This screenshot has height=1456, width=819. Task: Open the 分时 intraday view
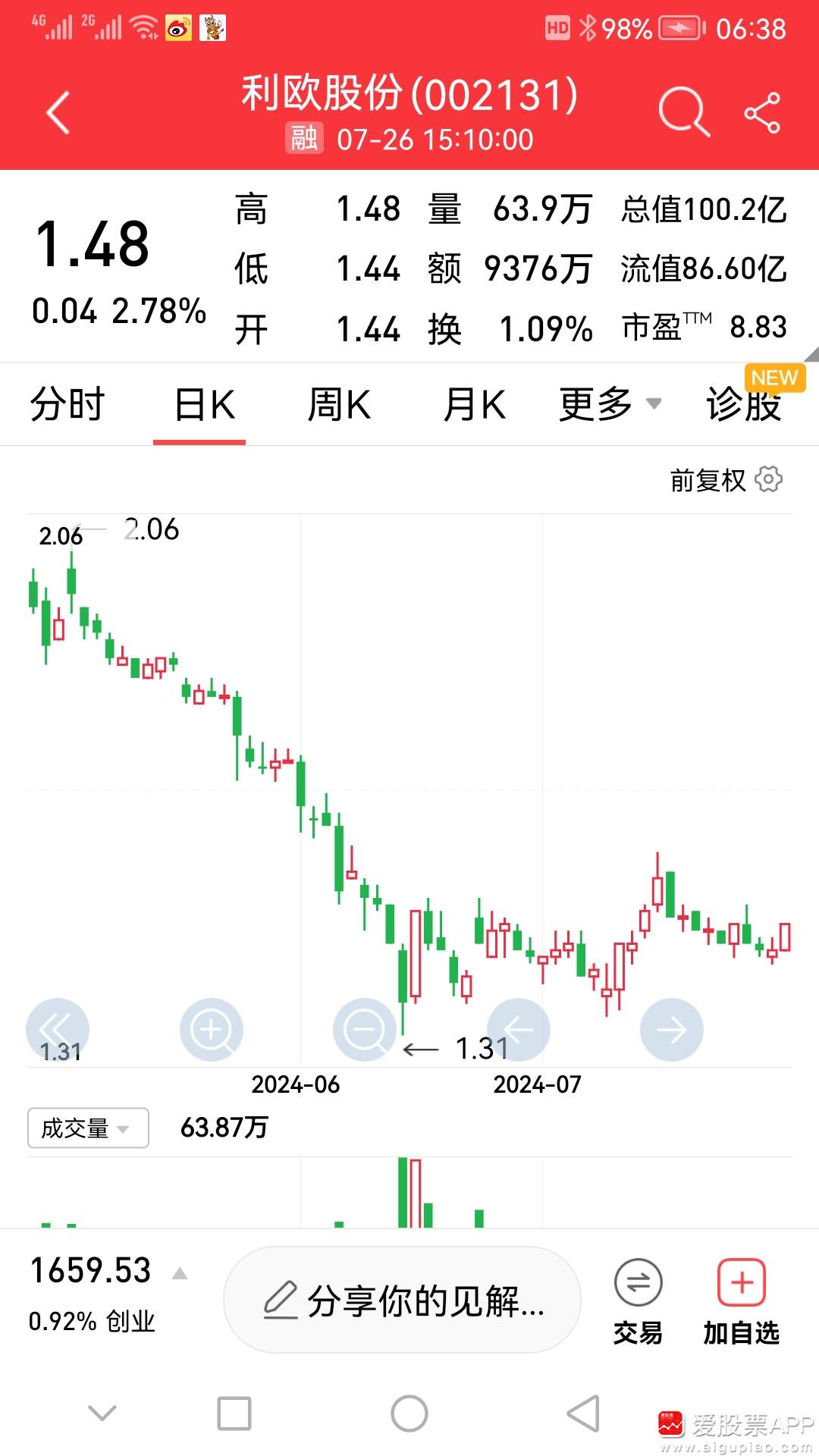(67, 404)
